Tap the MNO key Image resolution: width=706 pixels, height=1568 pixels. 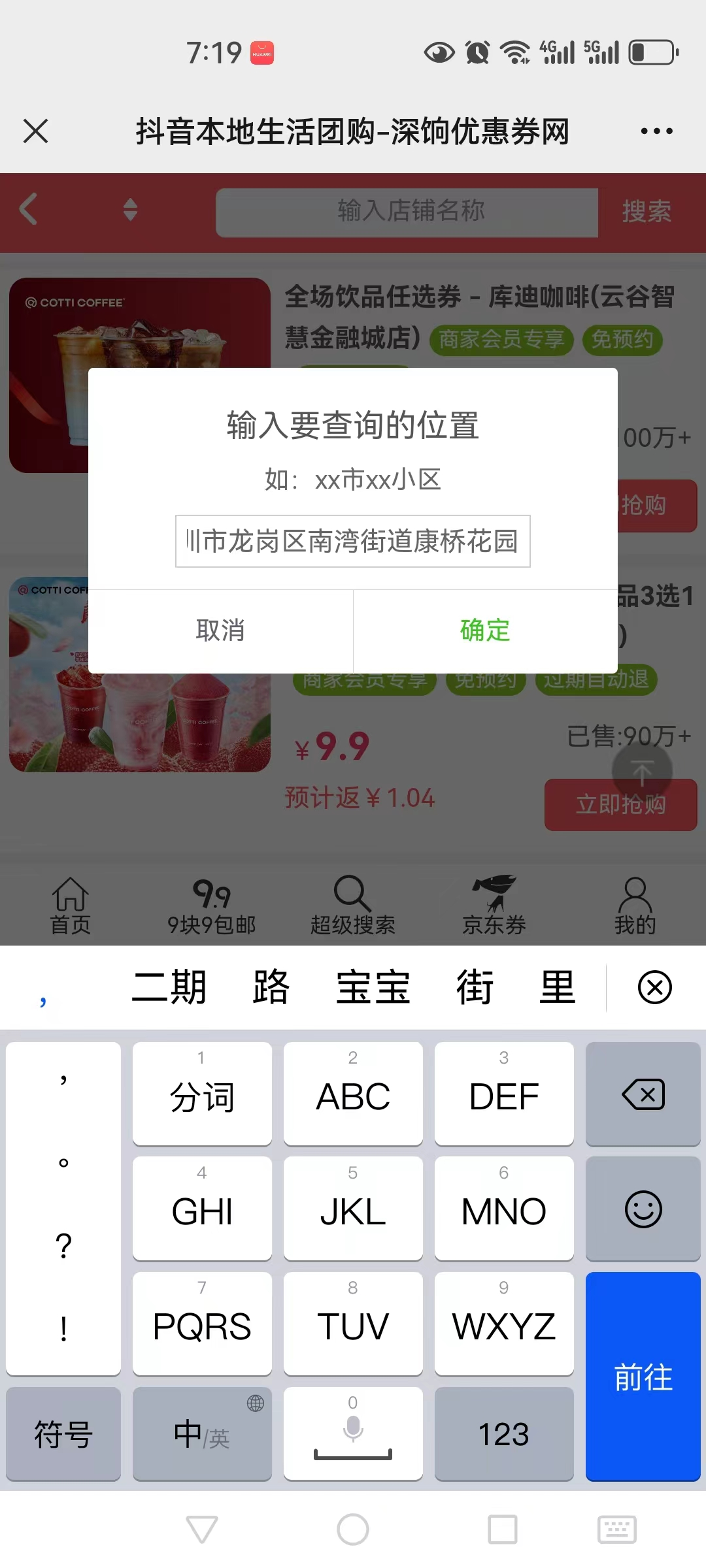503,1209
